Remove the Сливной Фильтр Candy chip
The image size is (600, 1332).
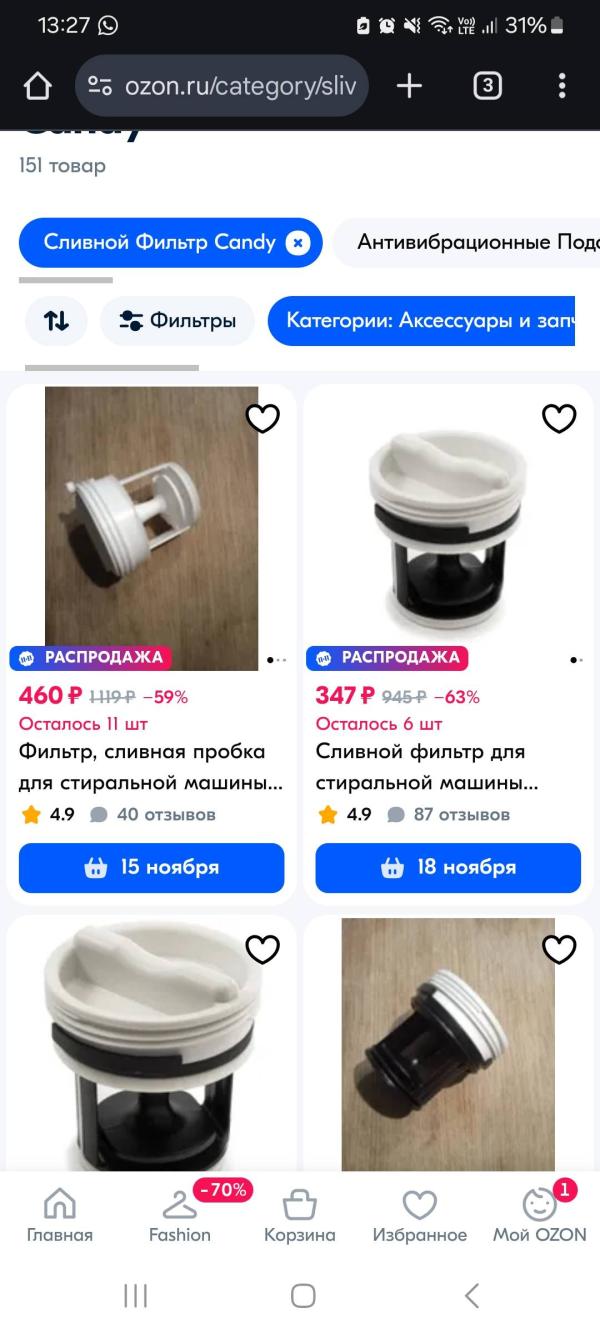297,242
